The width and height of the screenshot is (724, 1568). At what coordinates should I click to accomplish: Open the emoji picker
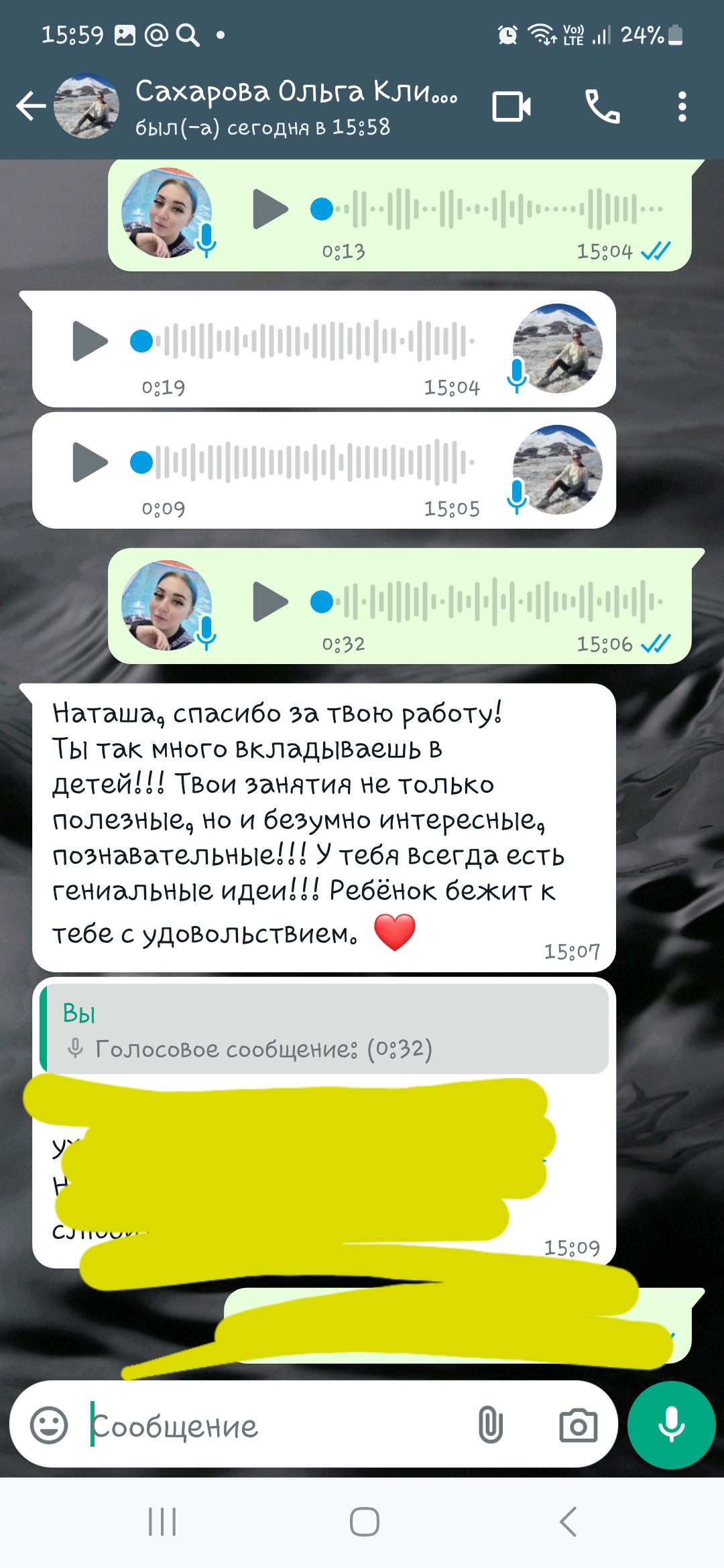49,1425
